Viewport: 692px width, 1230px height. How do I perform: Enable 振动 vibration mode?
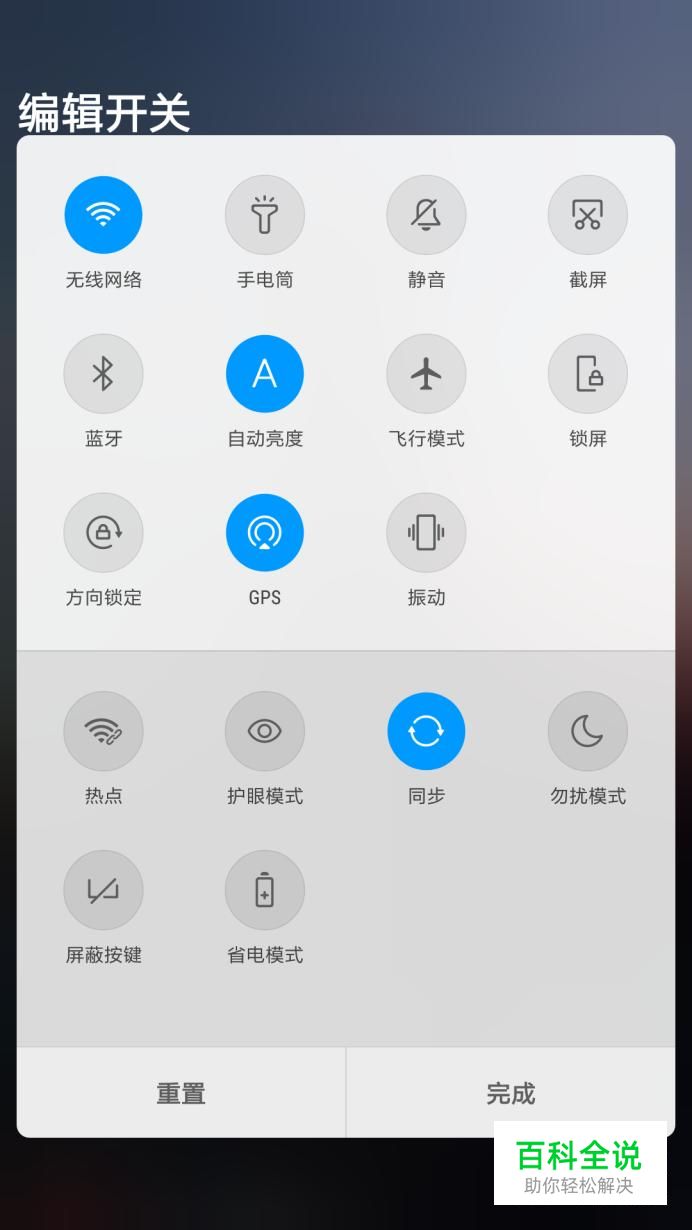click(426, 533)
